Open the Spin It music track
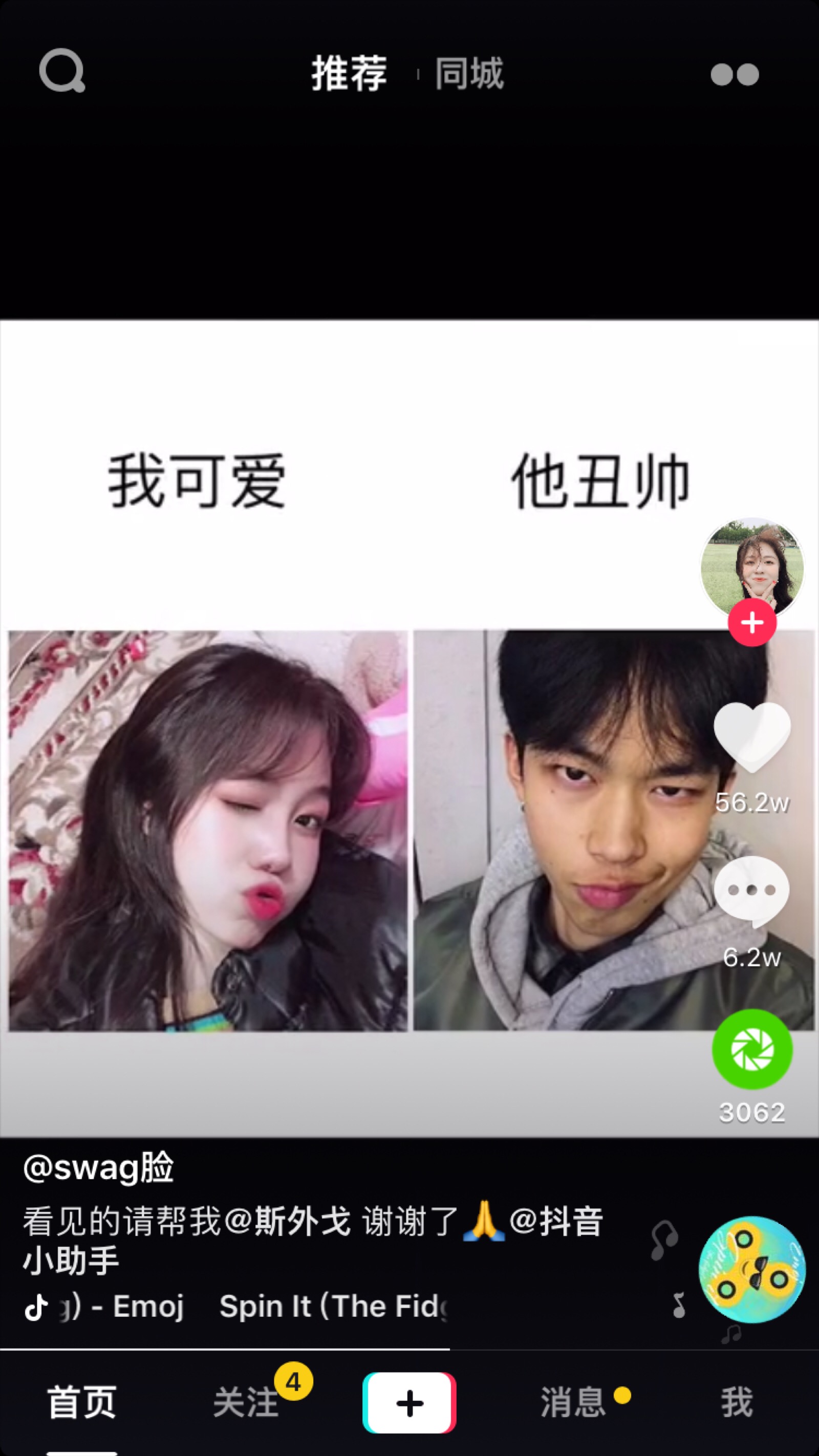Screen dimensions: 819x1456 click(333, 1306)
